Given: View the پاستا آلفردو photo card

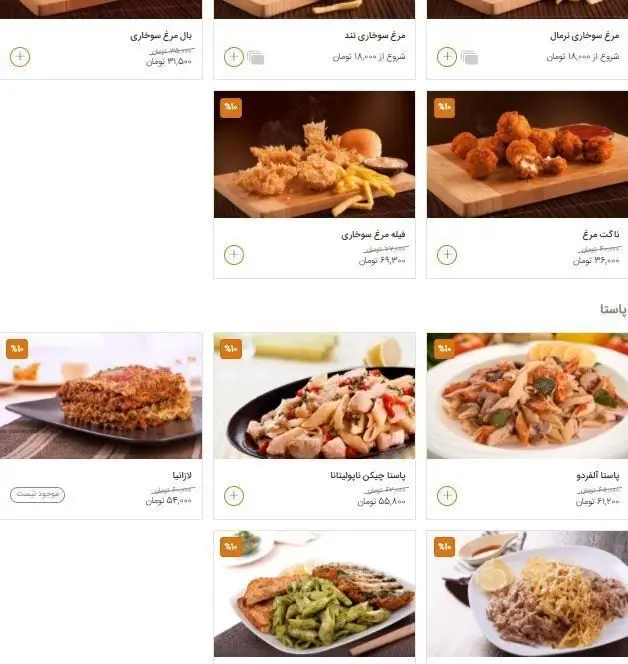Looking at the screenshot, I should [x=527, y=396].
